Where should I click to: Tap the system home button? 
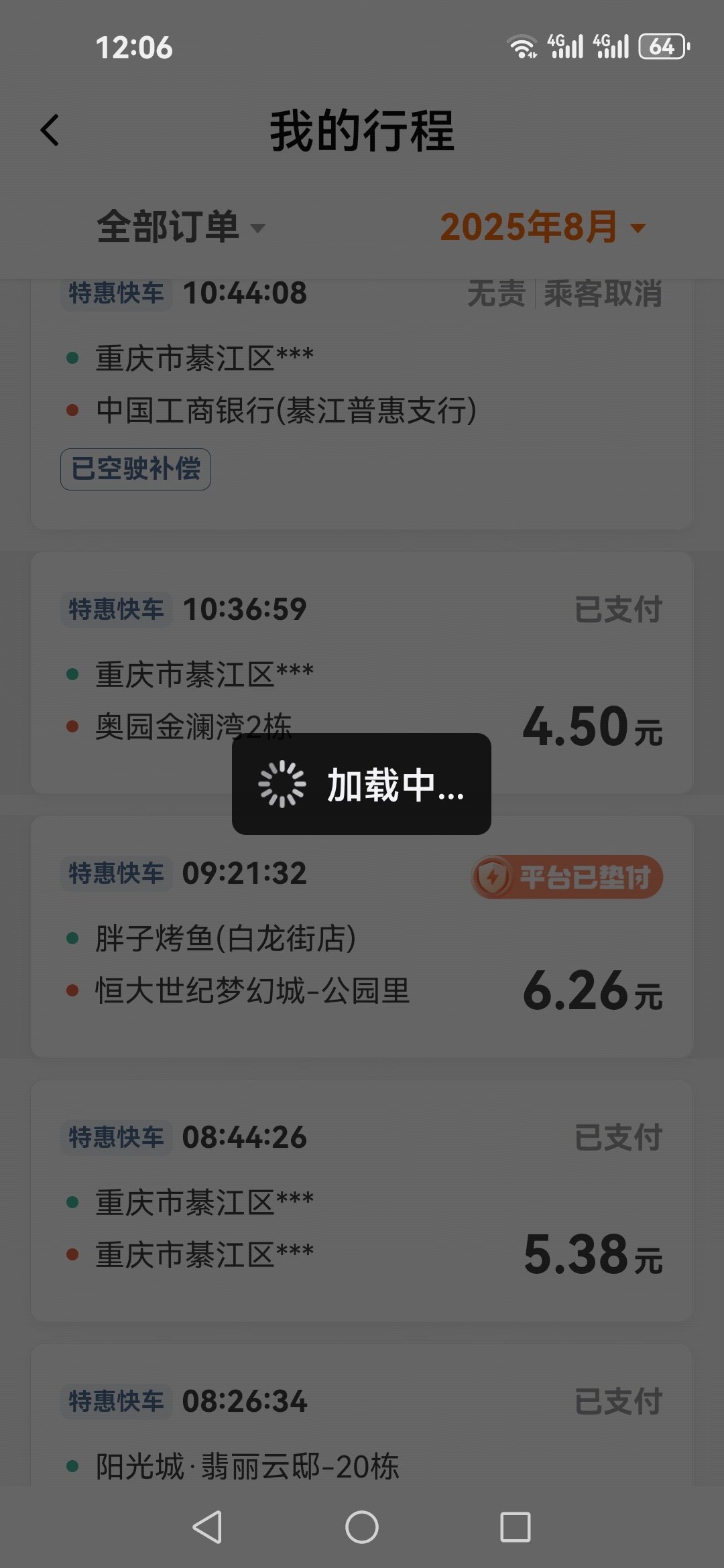coord(362,1527)
